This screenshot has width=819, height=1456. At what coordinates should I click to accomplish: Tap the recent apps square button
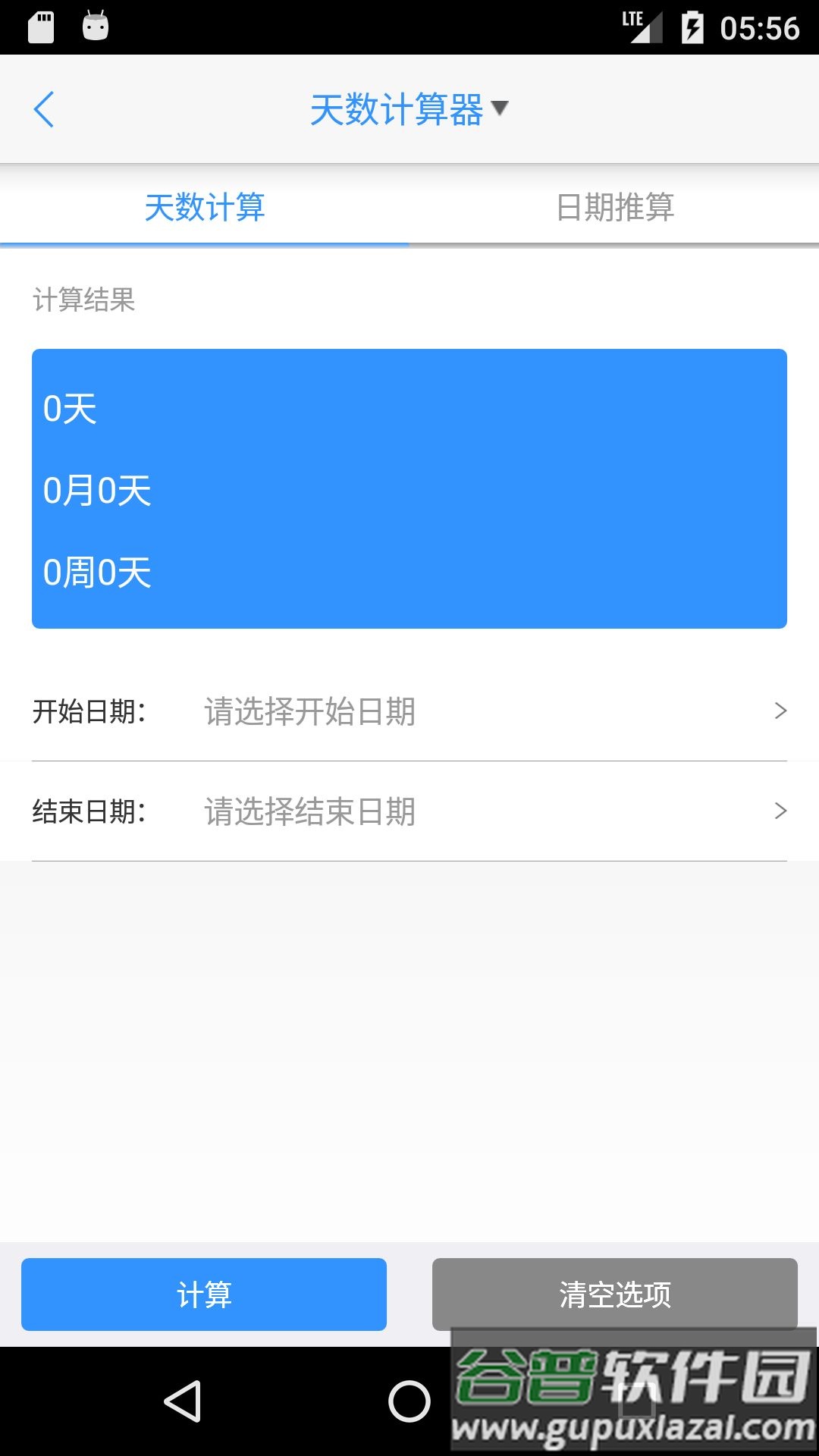tap(637, 1401)
